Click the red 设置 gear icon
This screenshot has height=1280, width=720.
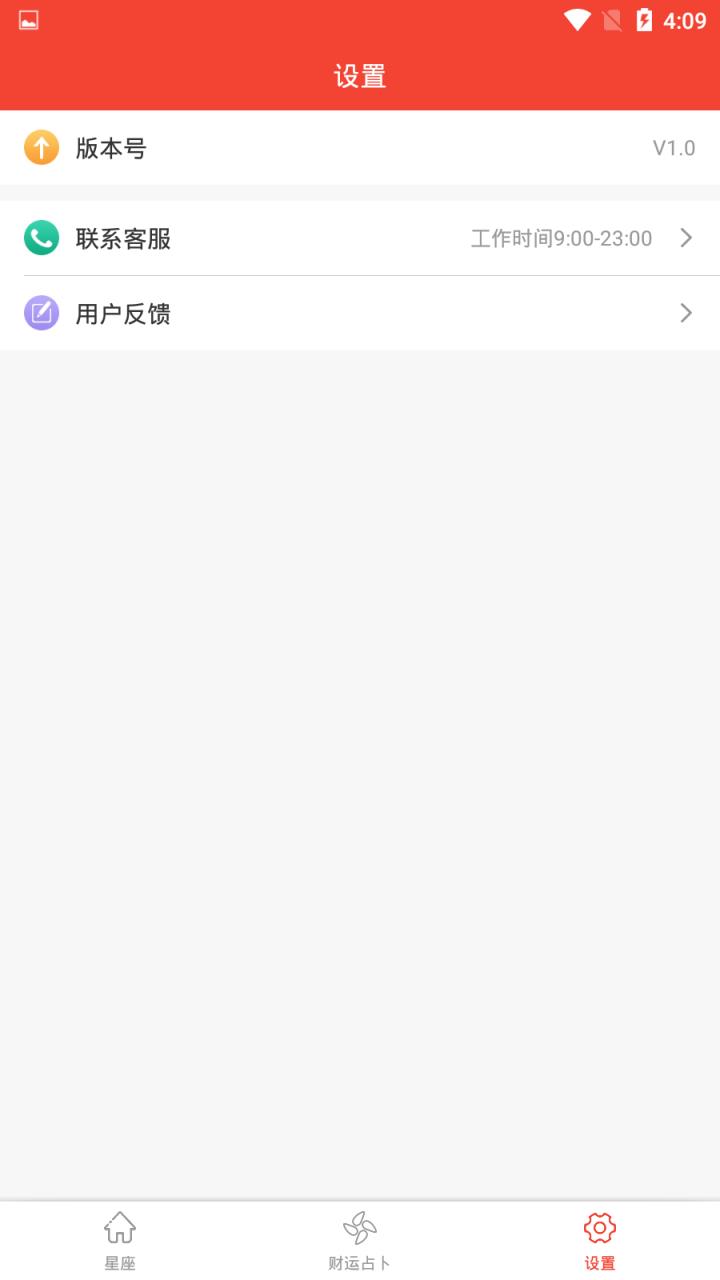tap(598, 1225)
